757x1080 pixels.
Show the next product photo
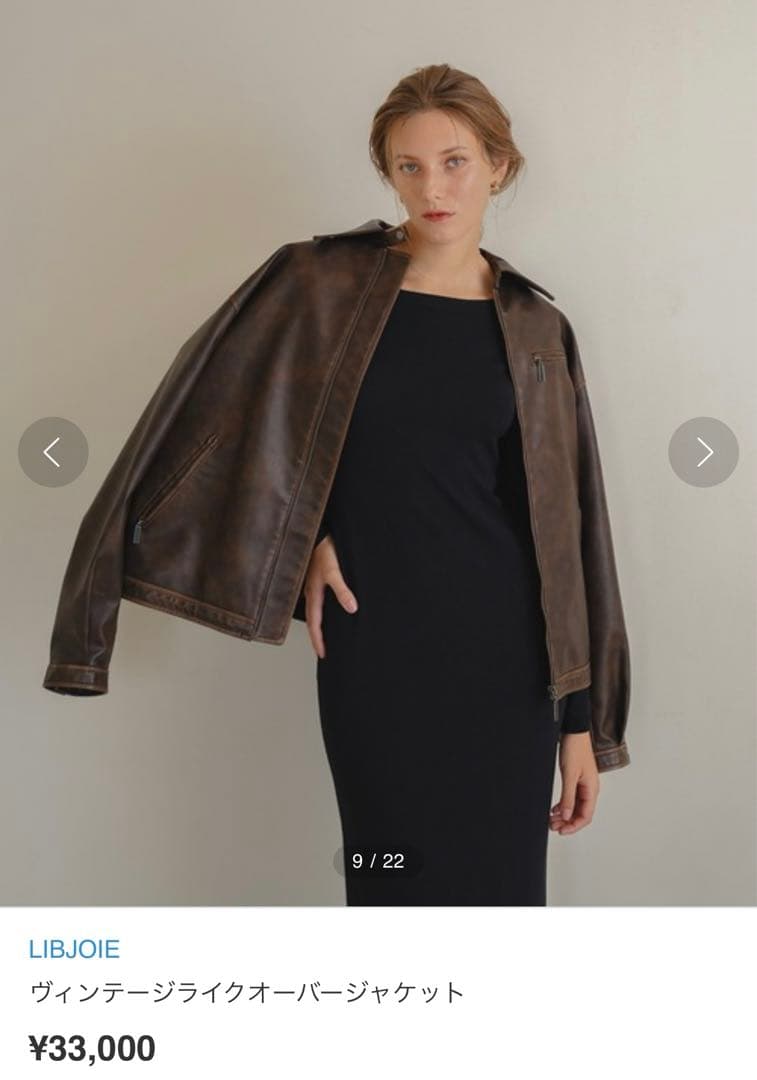point(703,452)
